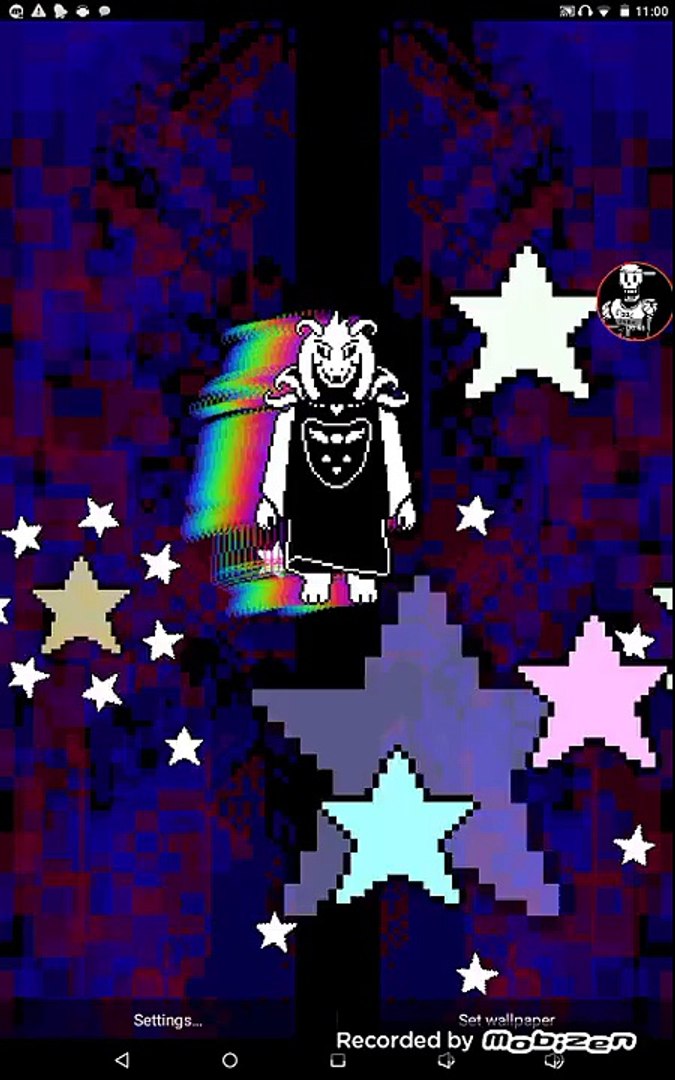675x1080 pixels.
Task: Open the floating Mobizen recorder bubble
Action: pyautogui.click(x=634, y=301)
